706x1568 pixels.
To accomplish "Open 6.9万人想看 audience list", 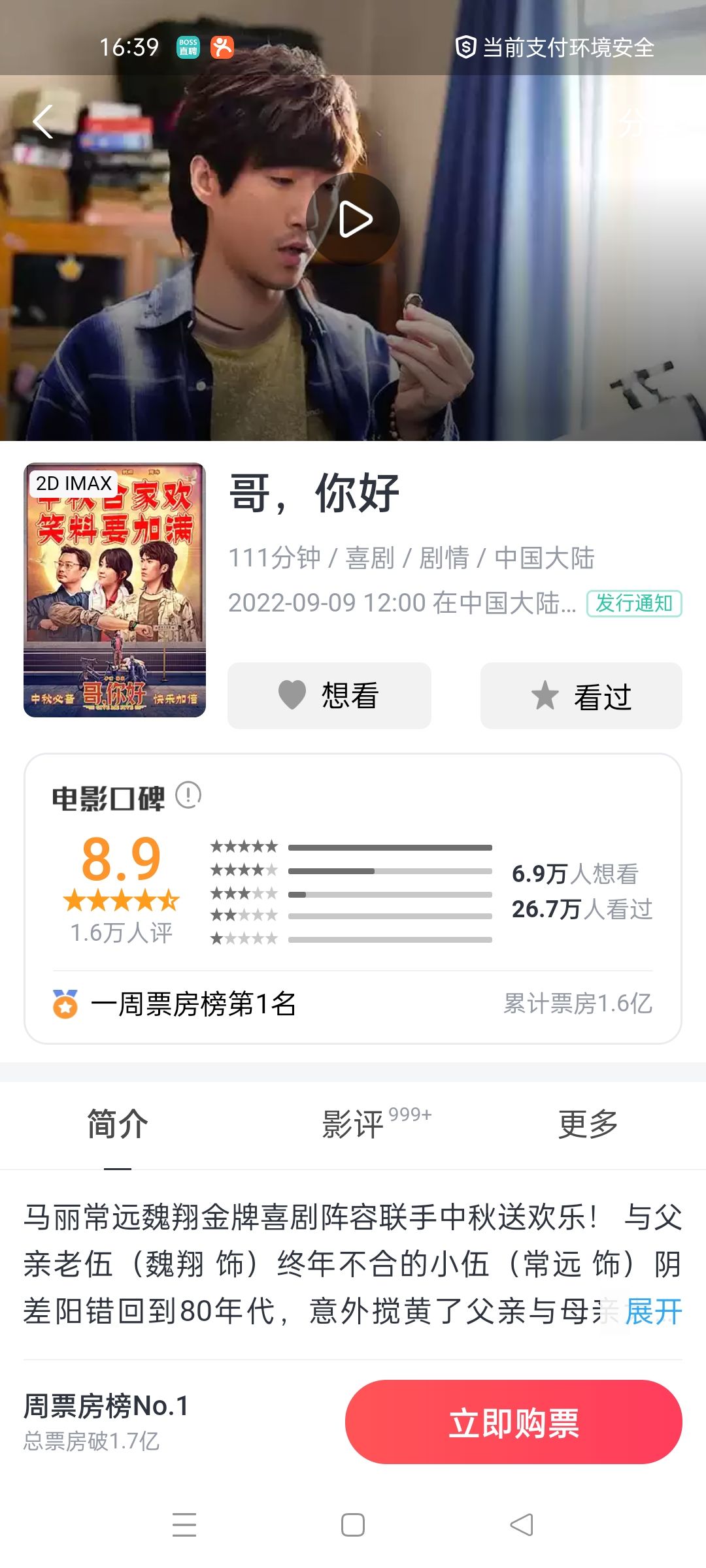I will tap(575, 875).
